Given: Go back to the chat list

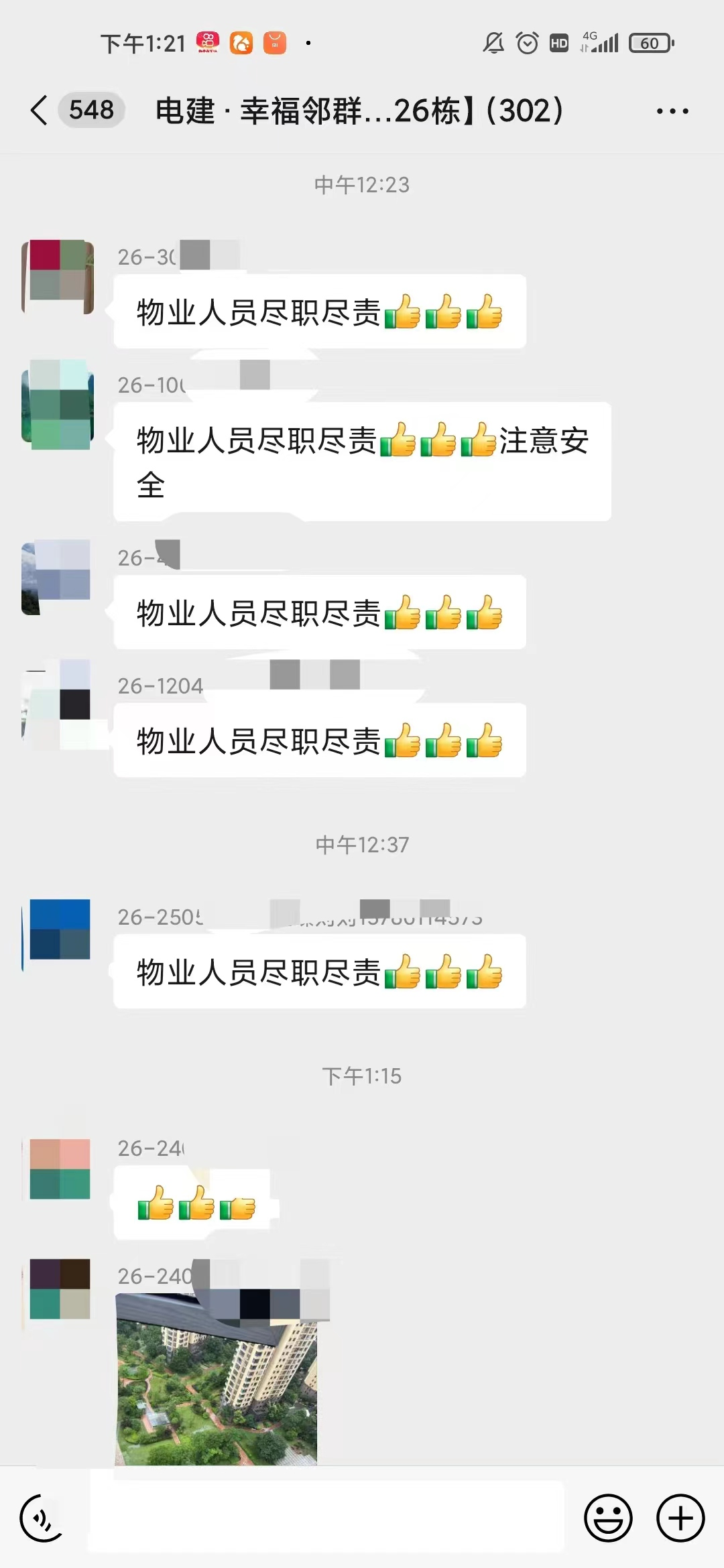Looking at the screenshot, I should coord(40,110).
